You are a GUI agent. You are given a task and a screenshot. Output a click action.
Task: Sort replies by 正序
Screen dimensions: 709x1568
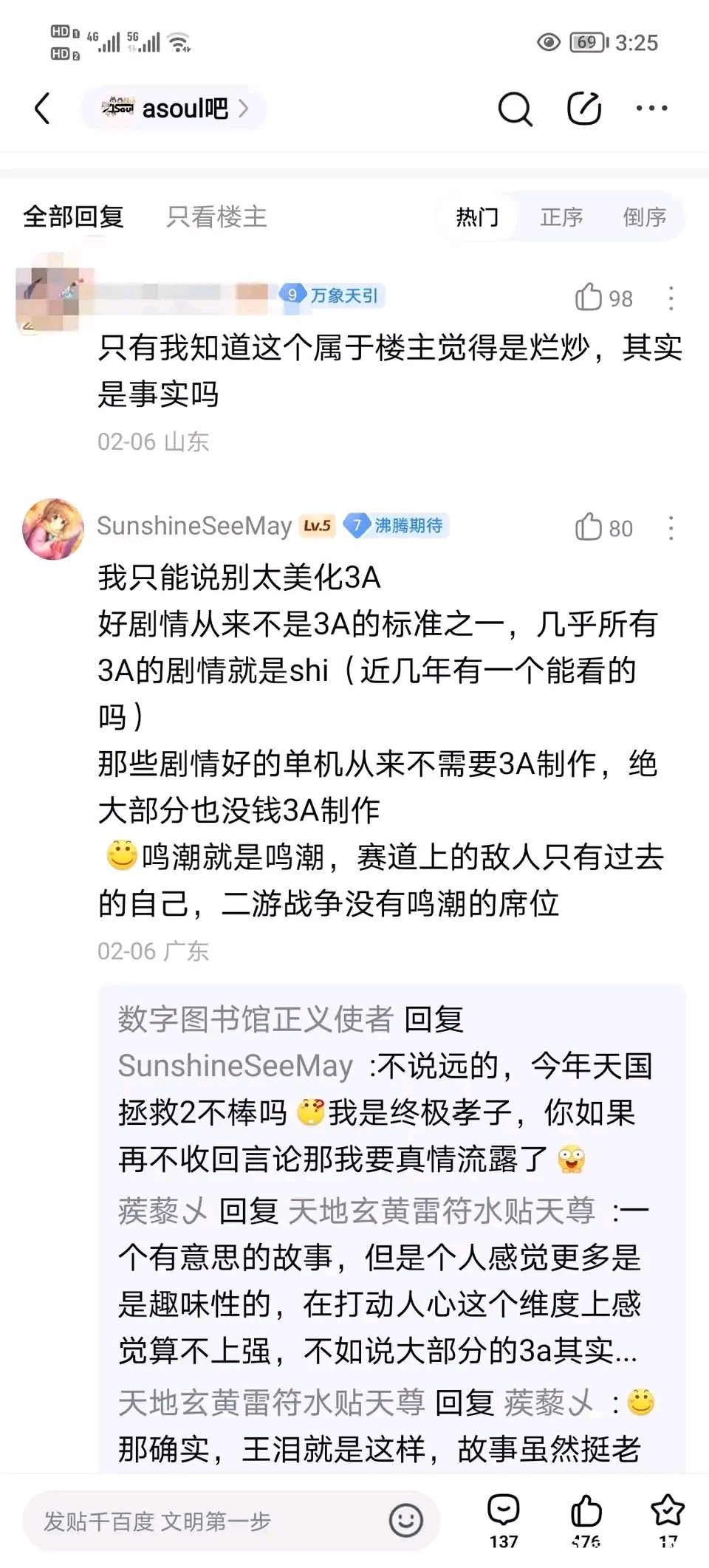561,217
